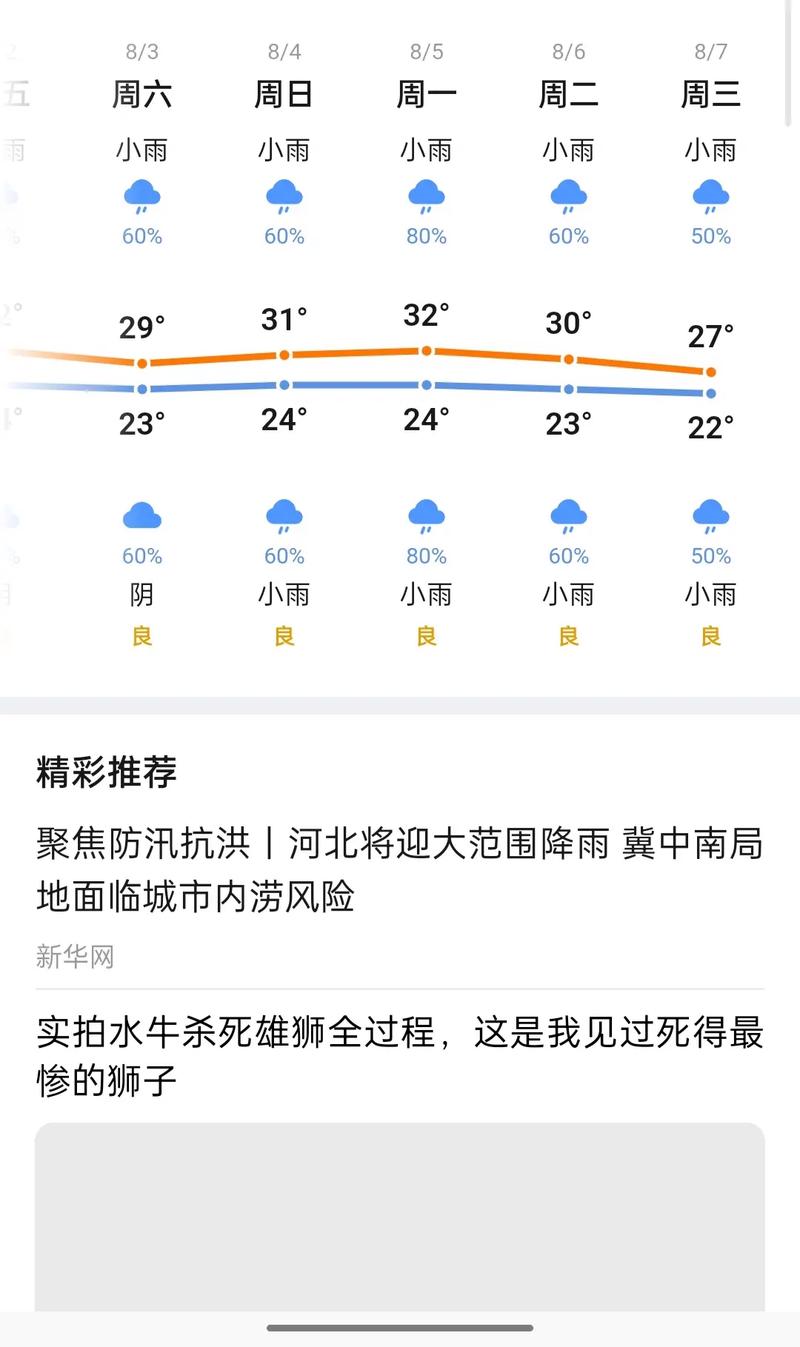Select the 32° high temperature point on the chart

coord(427,350)
